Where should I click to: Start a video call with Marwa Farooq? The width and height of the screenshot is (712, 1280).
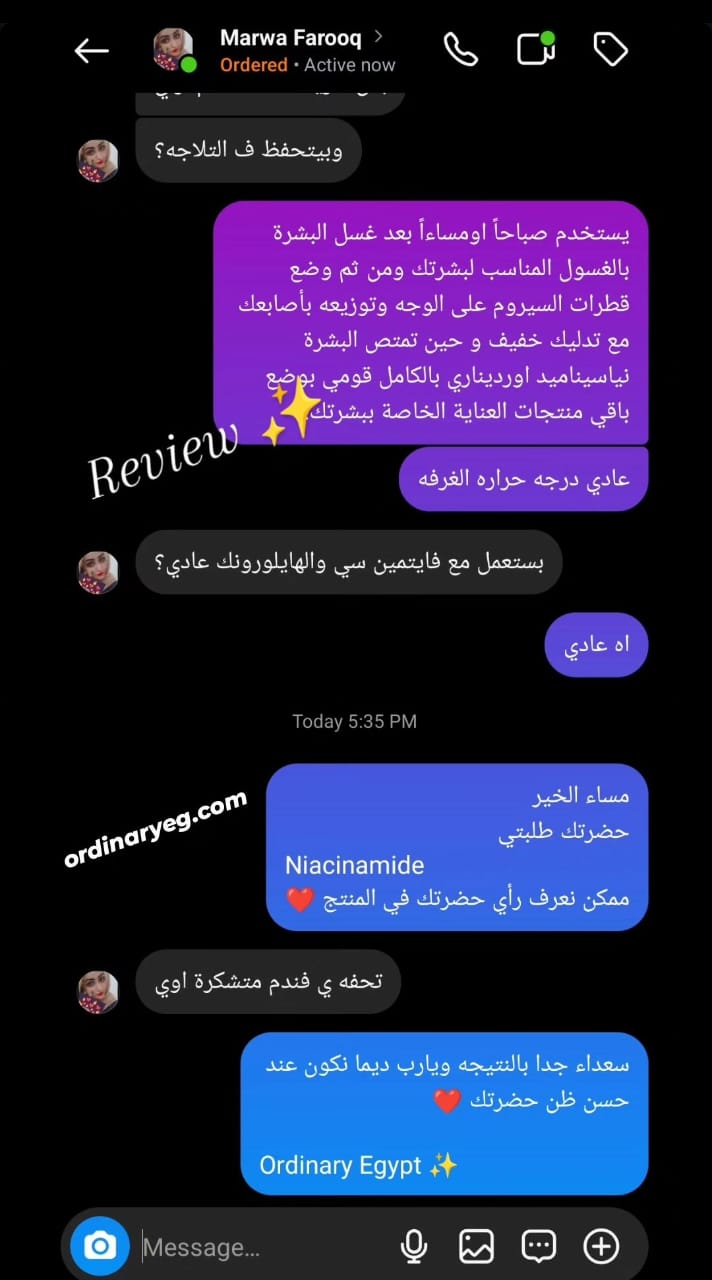click(x=536, y=49)
